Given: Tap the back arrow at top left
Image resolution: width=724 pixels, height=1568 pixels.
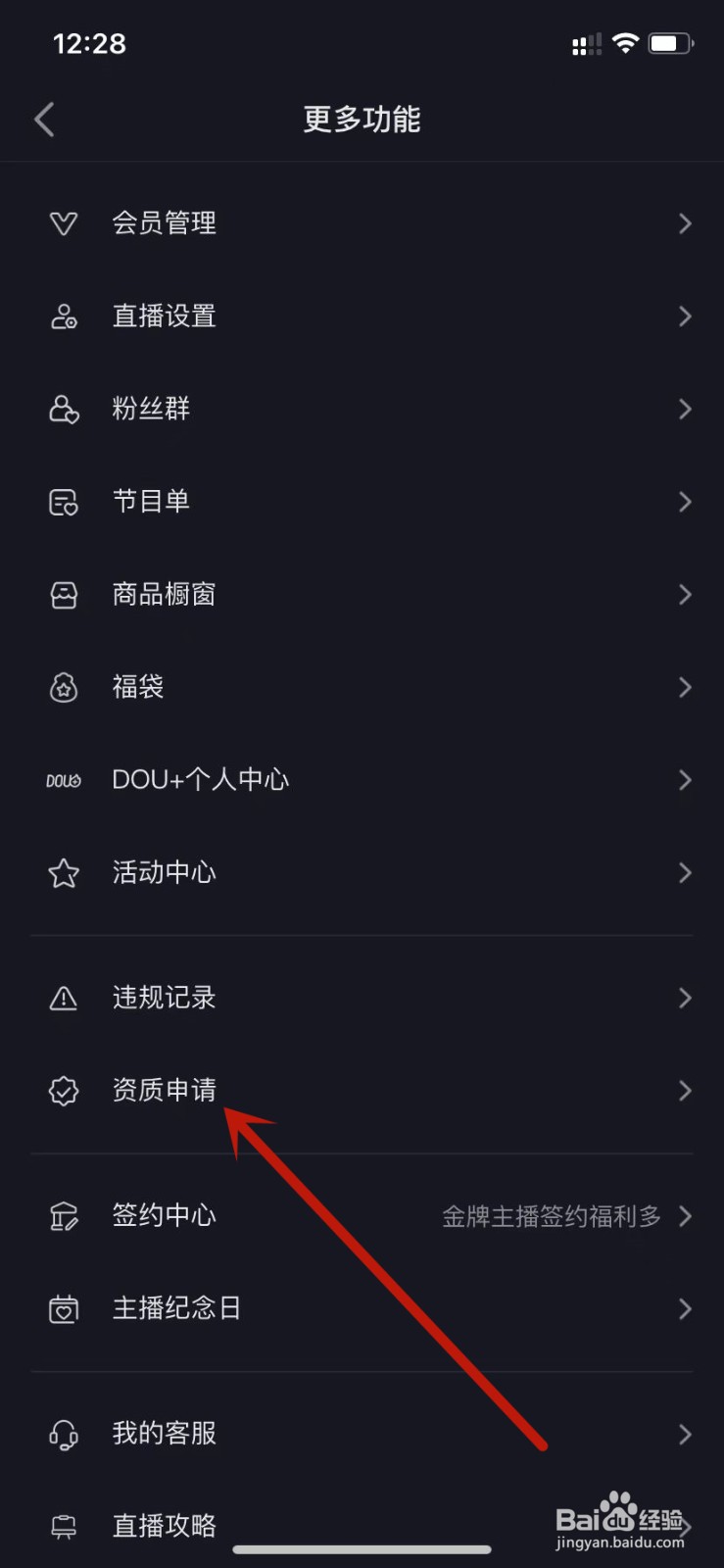Looking at the screenshot, I should click(x=44, y=119).
